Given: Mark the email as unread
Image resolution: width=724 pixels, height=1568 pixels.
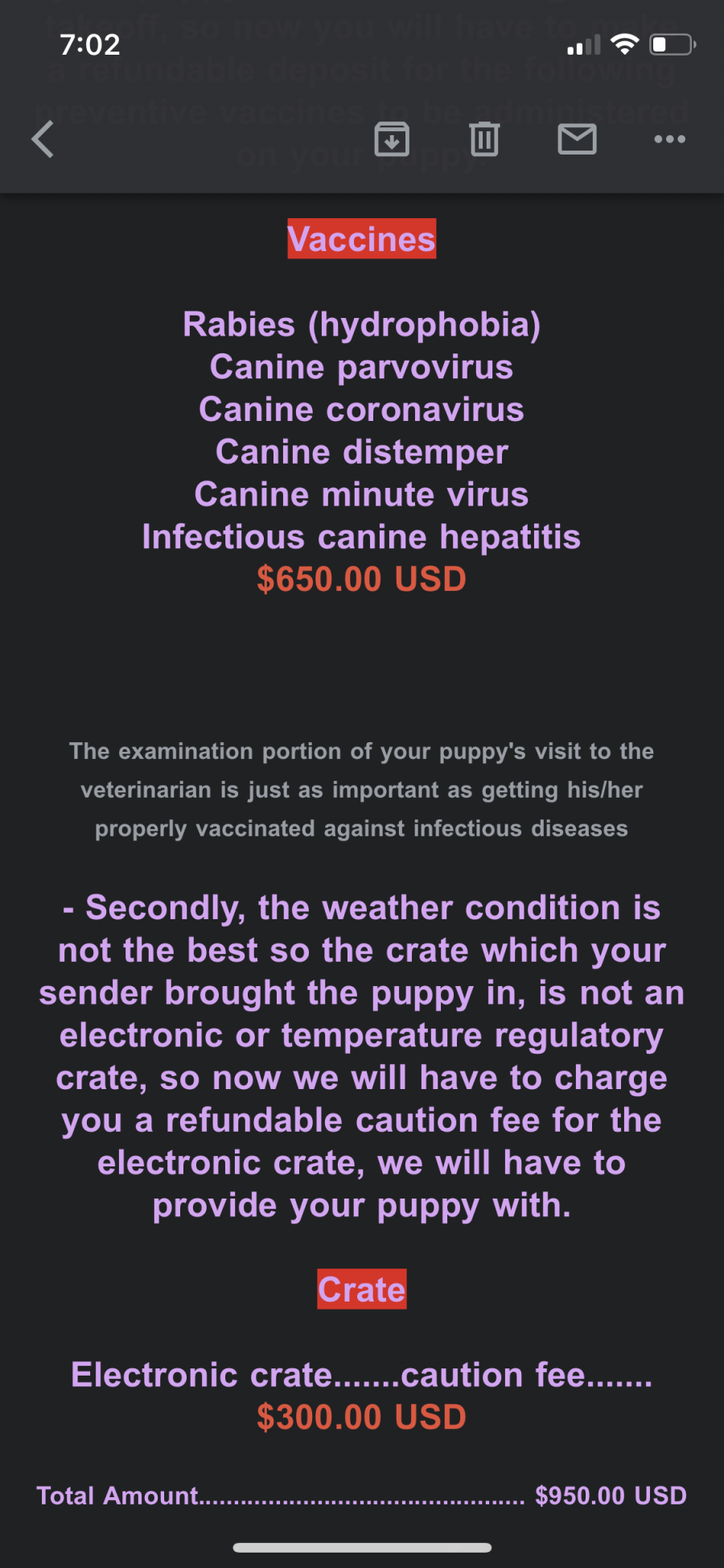Looking at the screenshot, I should tap(577, 139).
